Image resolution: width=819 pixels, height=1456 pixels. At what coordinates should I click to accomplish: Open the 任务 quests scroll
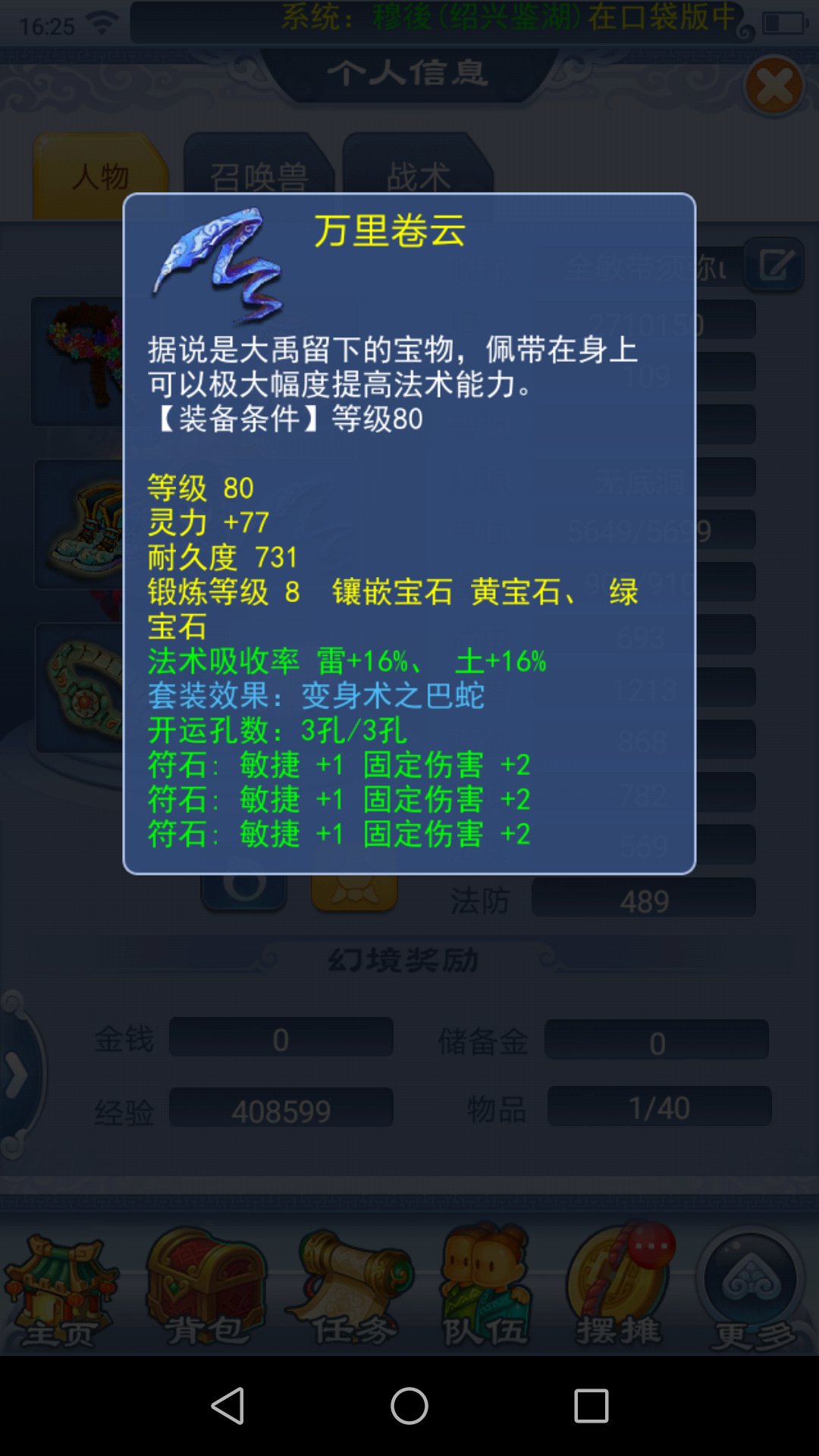pyautogui.click(x=350, y=1289)
